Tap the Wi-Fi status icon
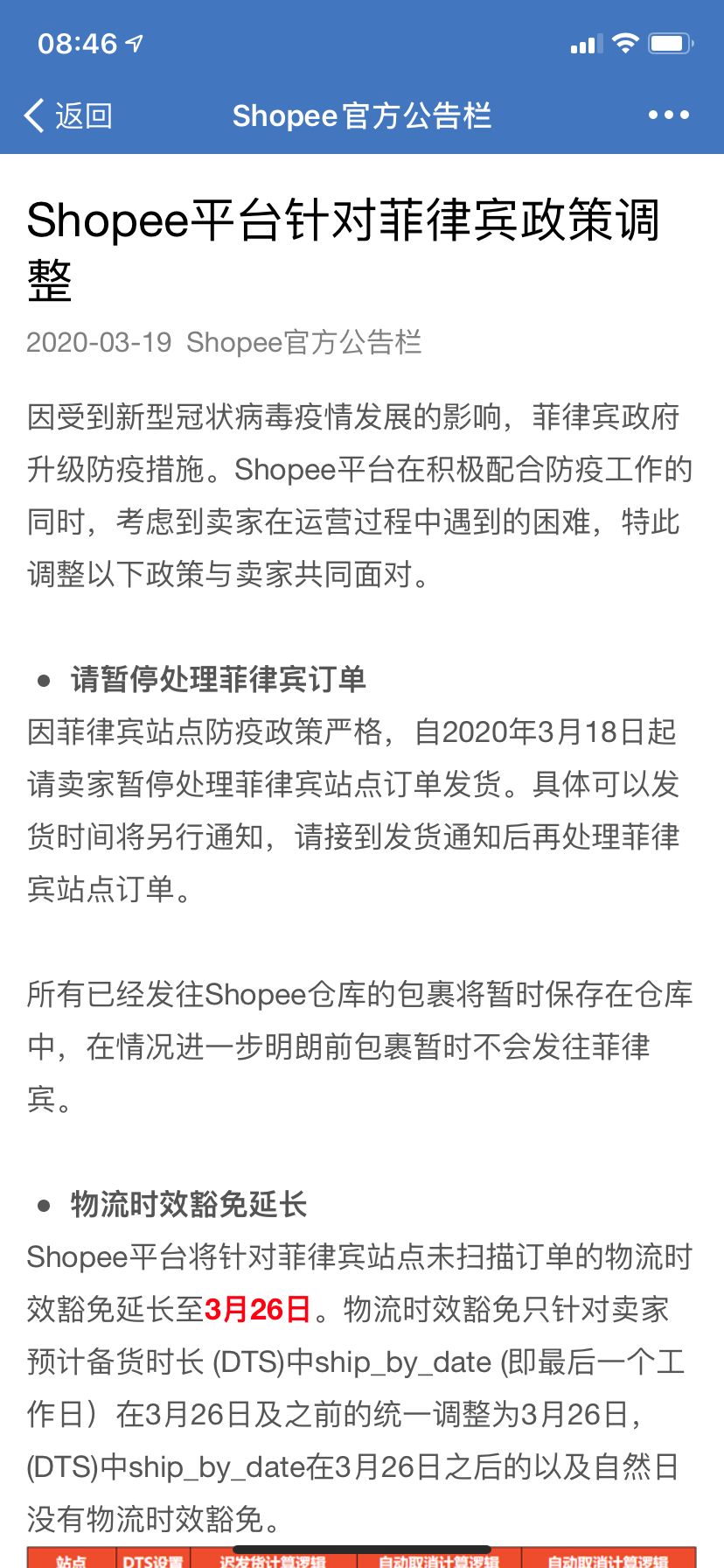Screen dimensions: 724x1568 (x=626, y=42)
